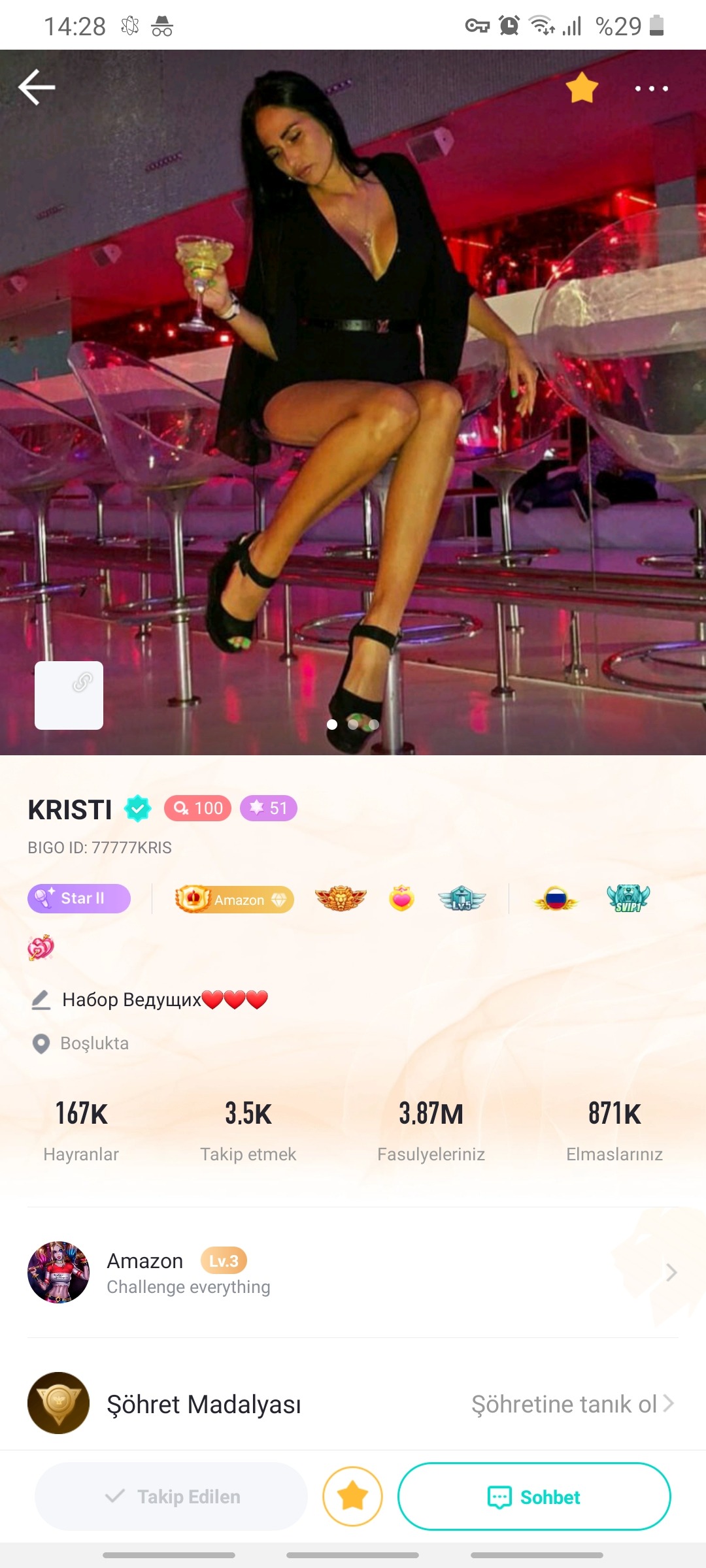Tap the round star button beside Sohbet

click(352, 1496)
